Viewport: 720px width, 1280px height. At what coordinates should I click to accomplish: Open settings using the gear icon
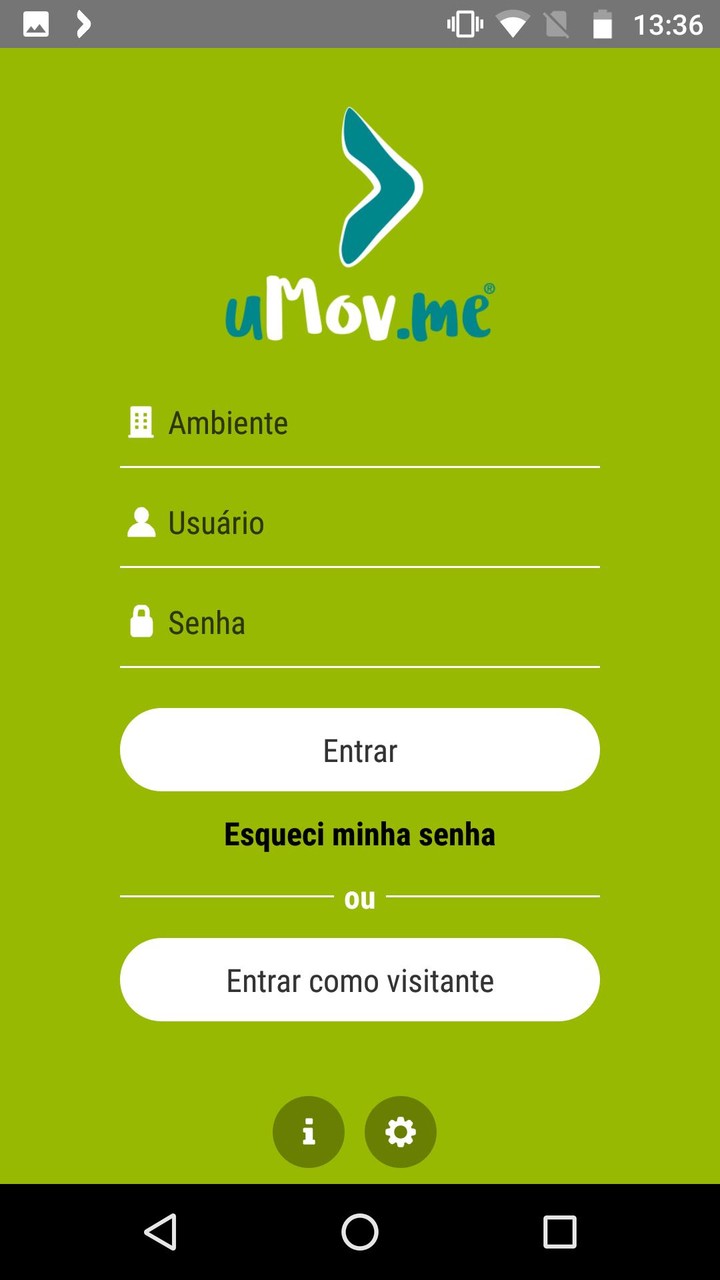coord(400,1131)
